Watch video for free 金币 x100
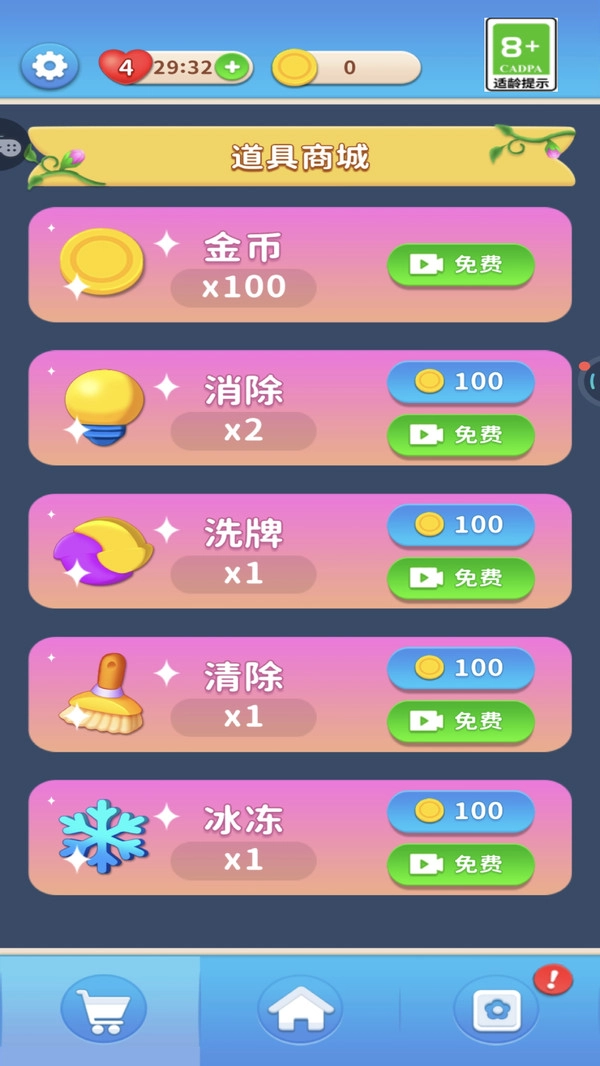This screenshot has width=600, height=1066. (461, 265)
